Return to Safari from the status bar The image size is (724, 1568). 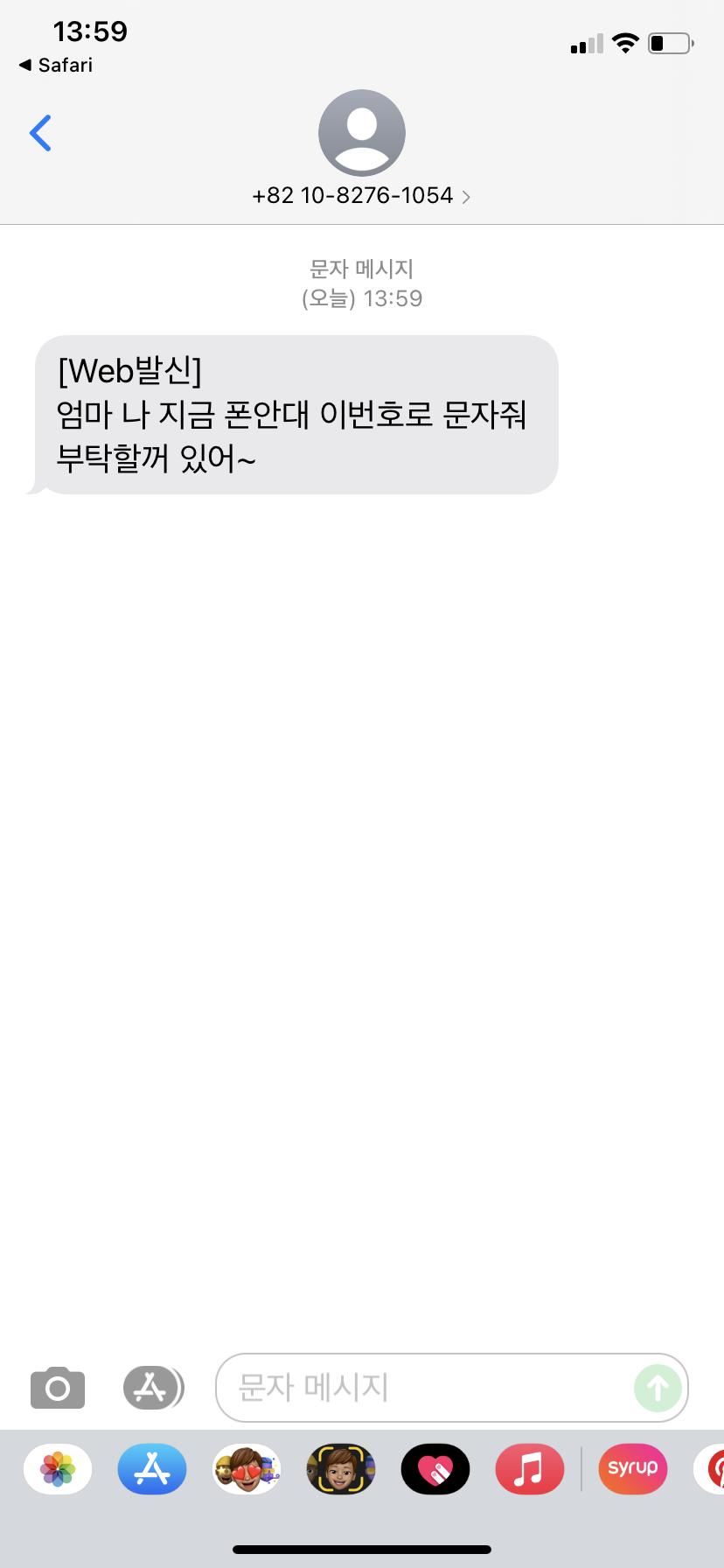(x=55, y=65)
